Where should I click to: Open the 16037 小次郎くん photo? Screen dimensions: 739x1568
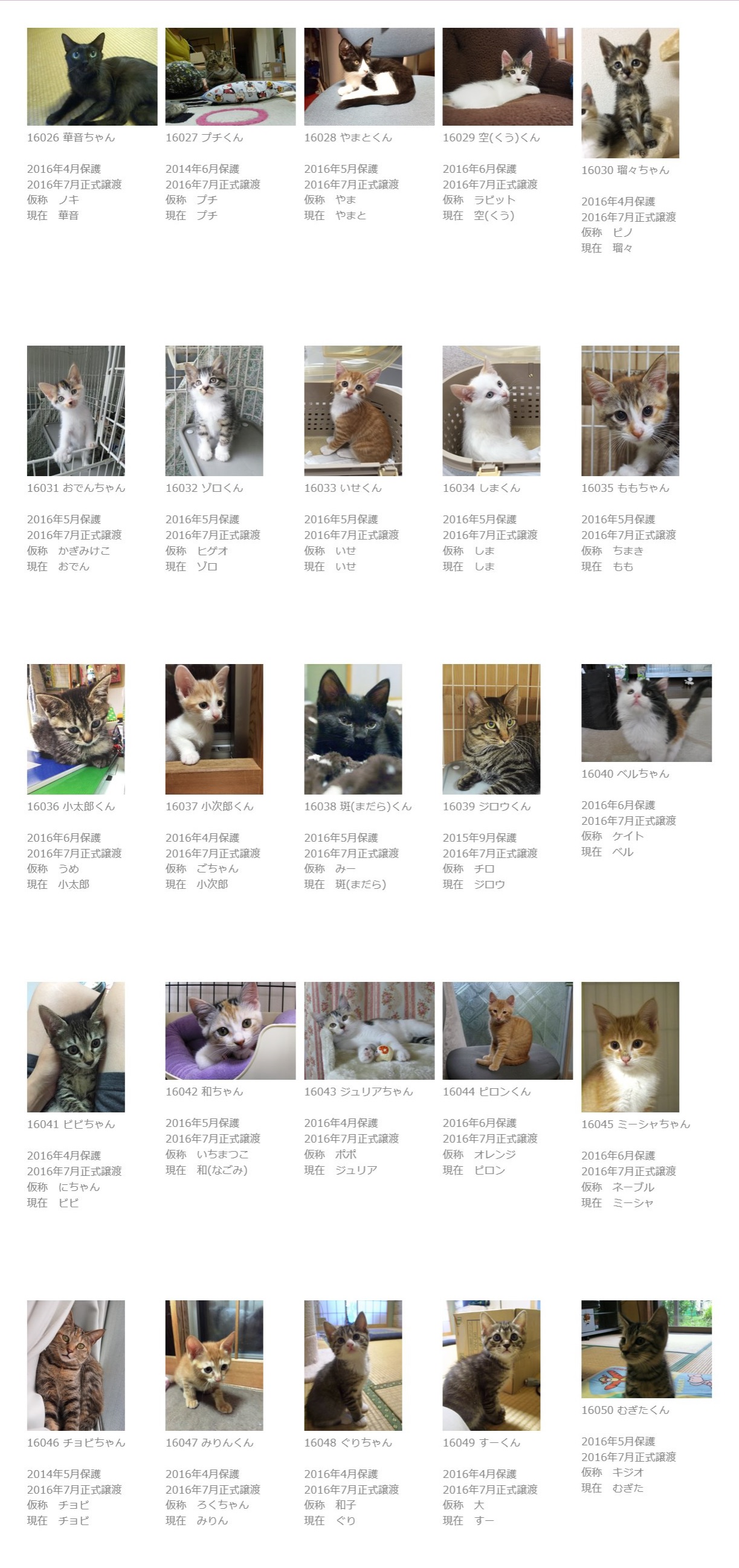[215, 729]
